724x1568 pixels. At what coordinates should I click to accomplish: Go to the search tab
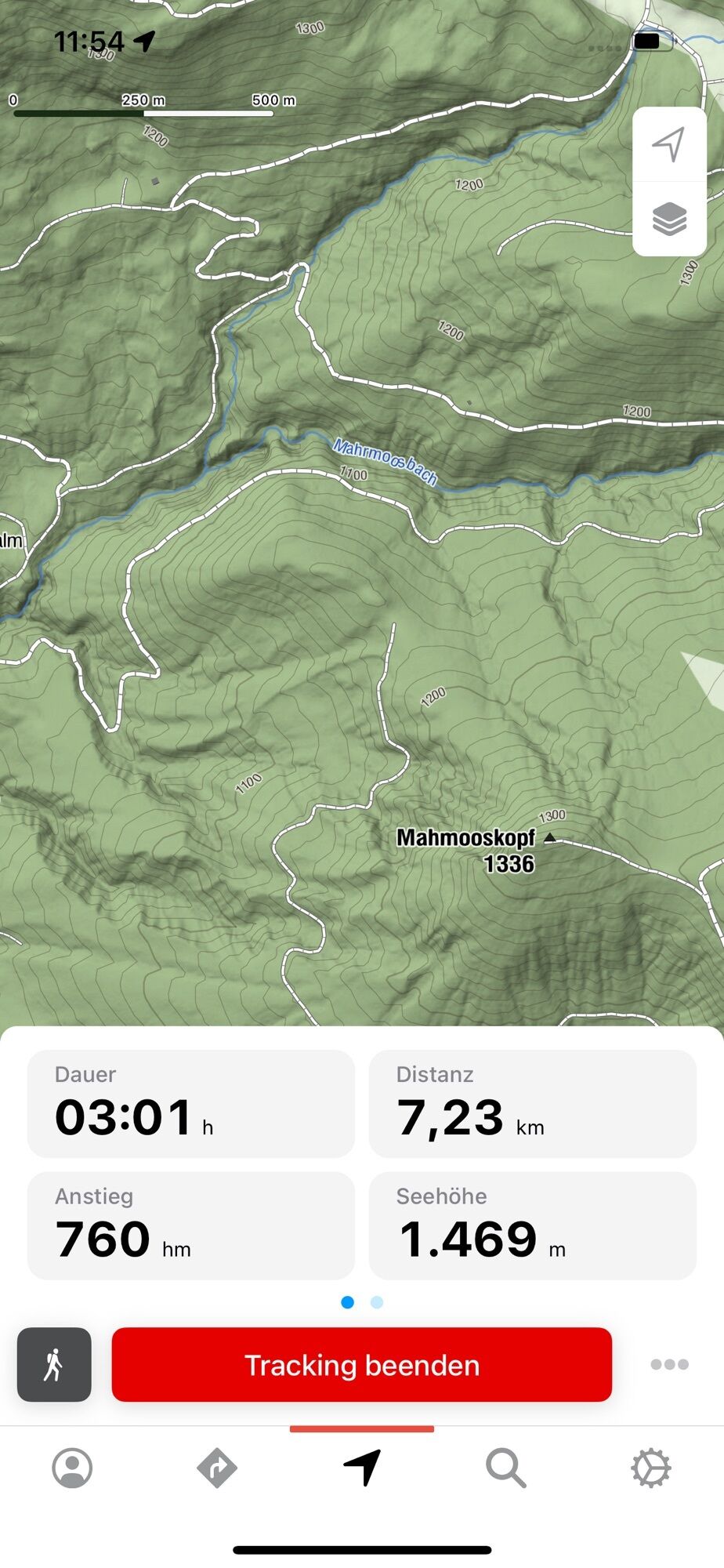pyautogui.click(x=506, y=1468)
